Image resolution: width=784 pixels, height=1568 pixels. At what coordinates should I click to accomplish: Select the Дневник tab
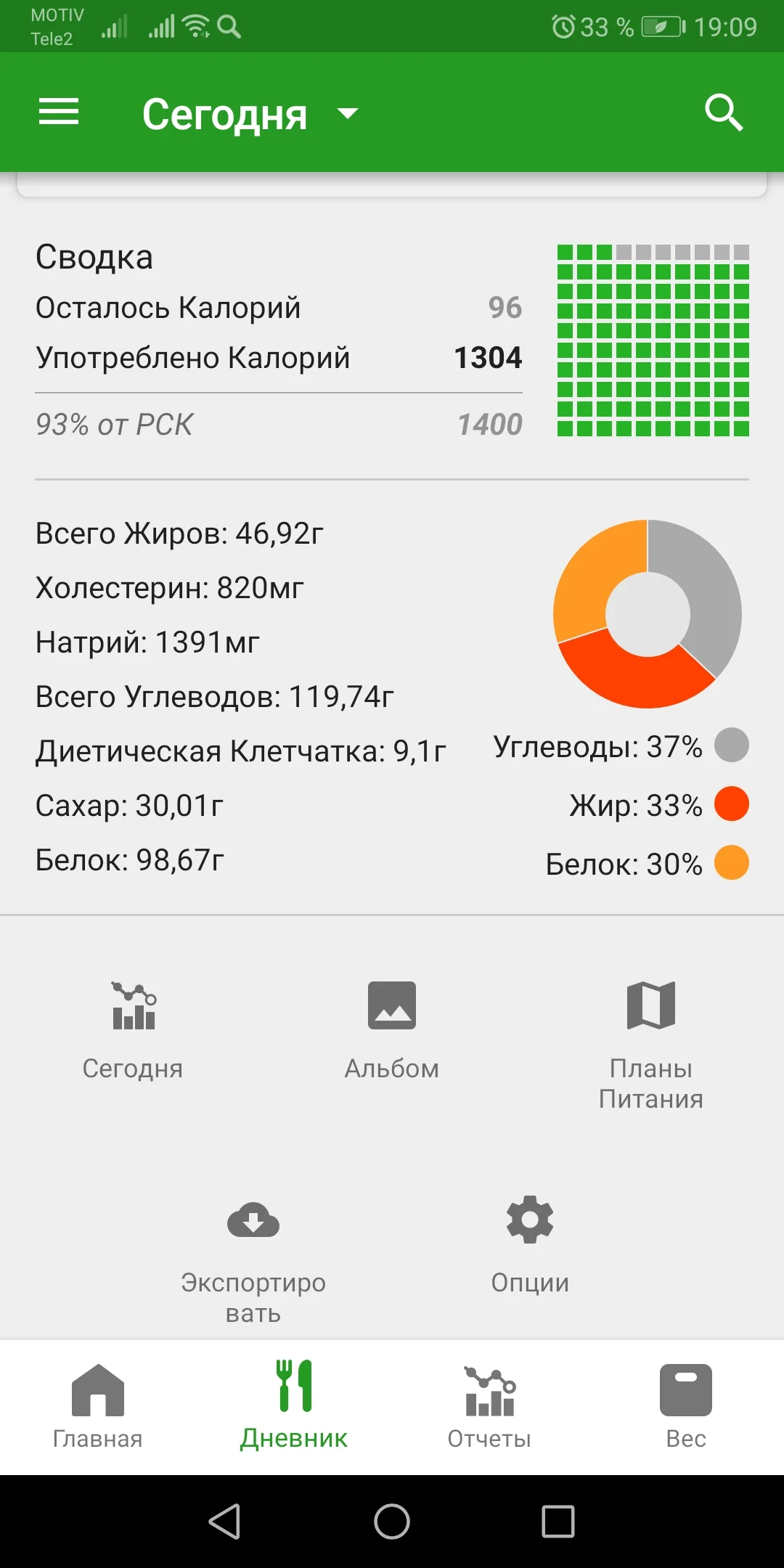[x=294, y=1406]
